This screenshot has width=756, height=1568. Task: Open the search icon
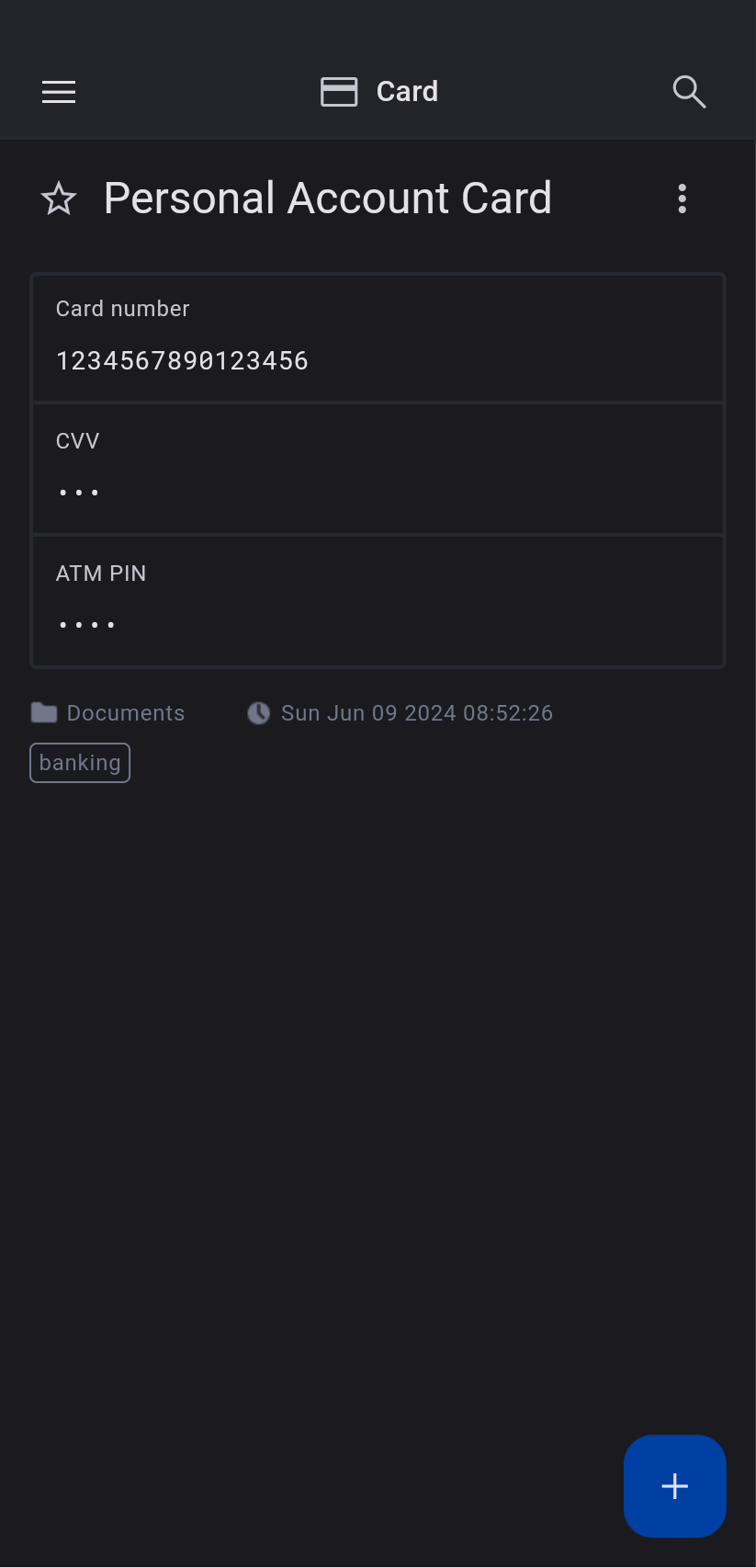click(689, 92)
